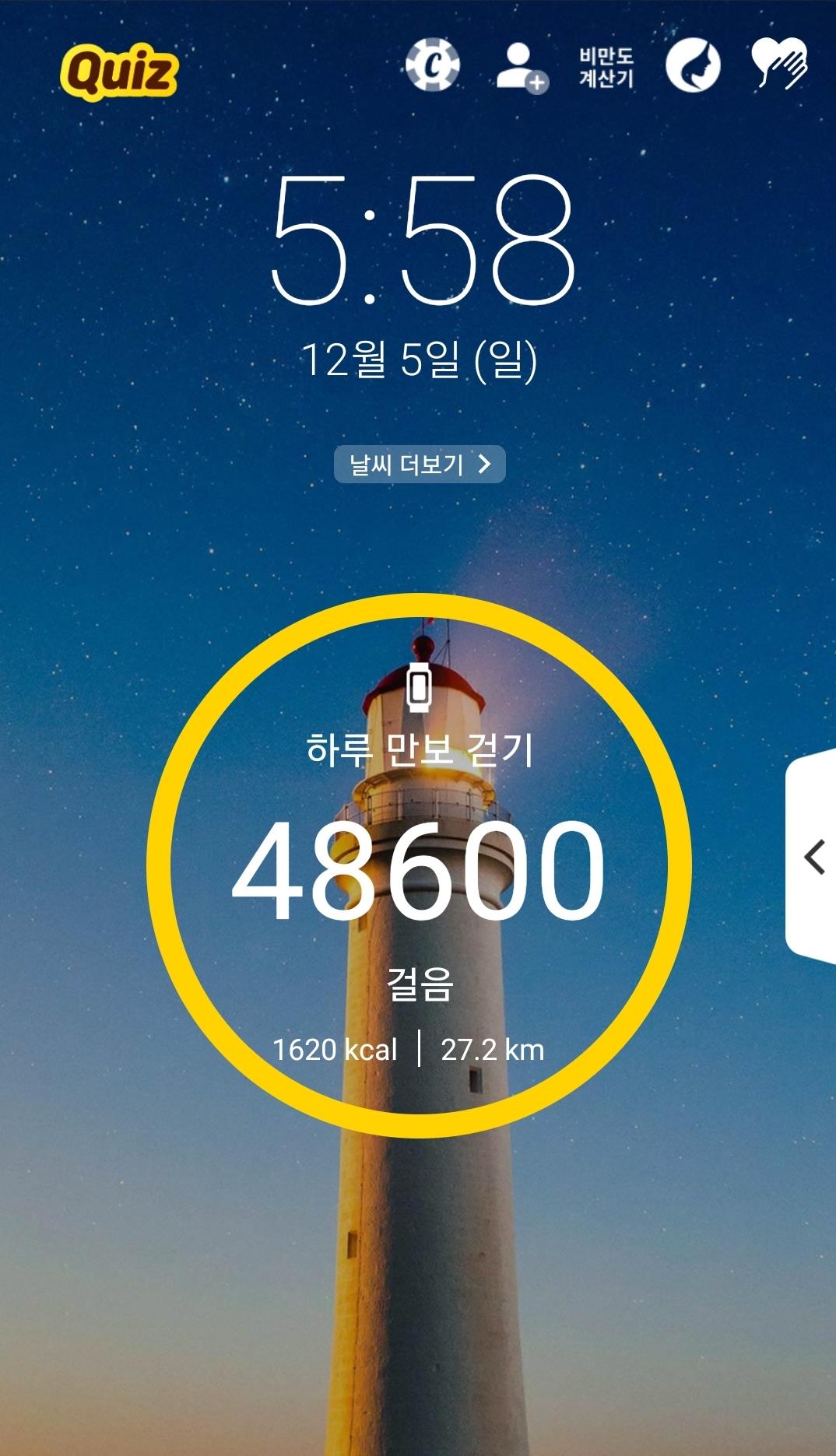Tap the heart with hand icon
836x1456 pixels.
pos(779,65)
